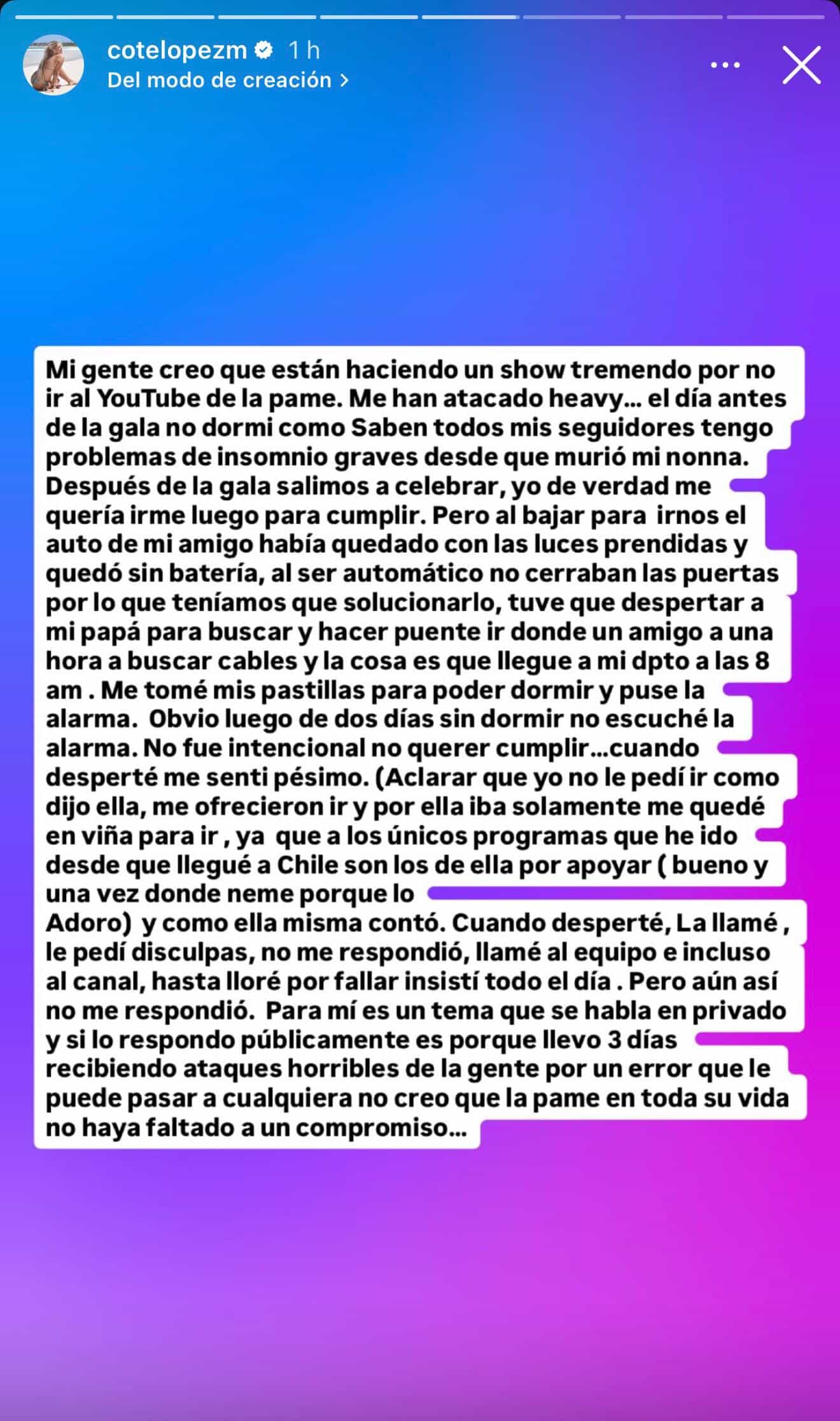Click the '>' next to the creation mode label
The height and width of the screenshot is (1421, 840).
(344, 80)
